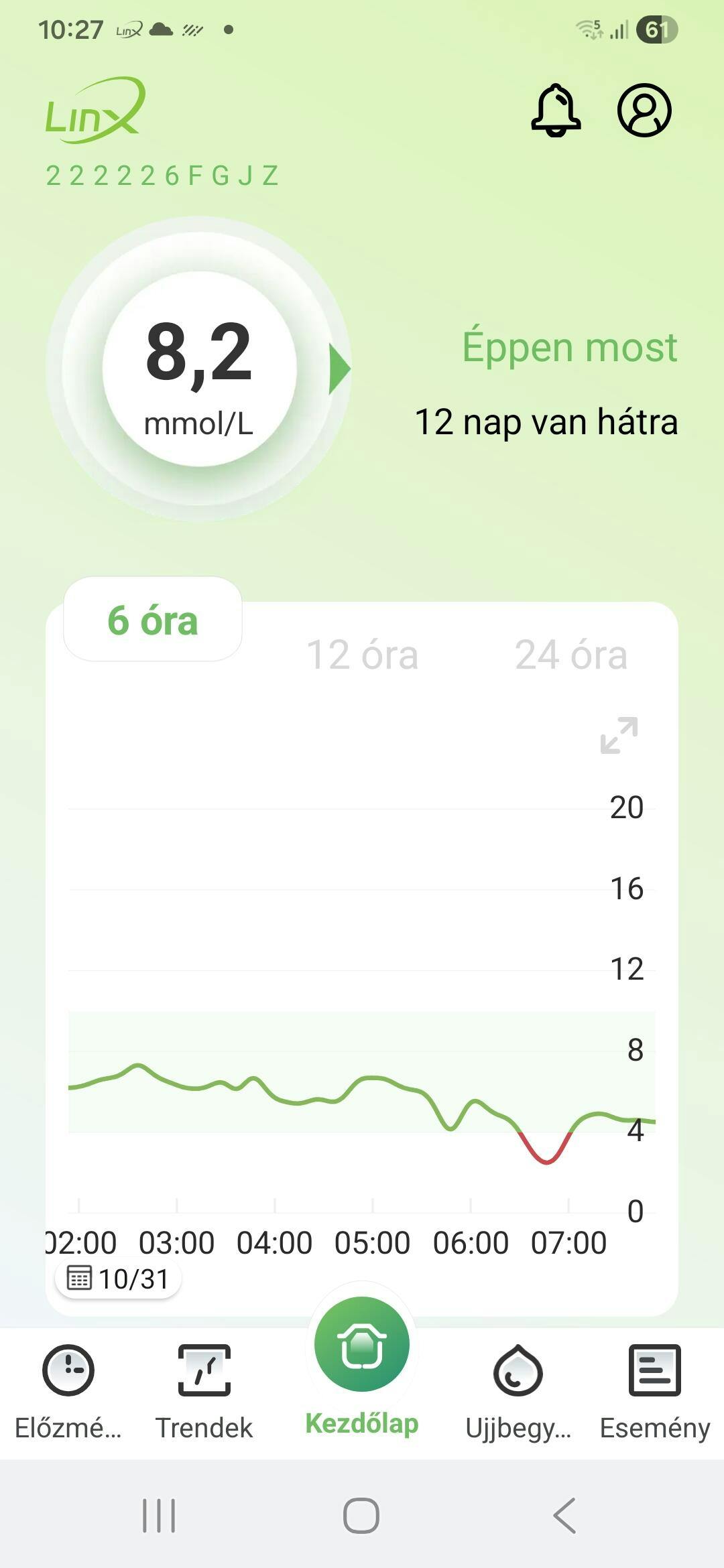Open the Trendek tab
724x1568 pixels.
pos(204,1390)
